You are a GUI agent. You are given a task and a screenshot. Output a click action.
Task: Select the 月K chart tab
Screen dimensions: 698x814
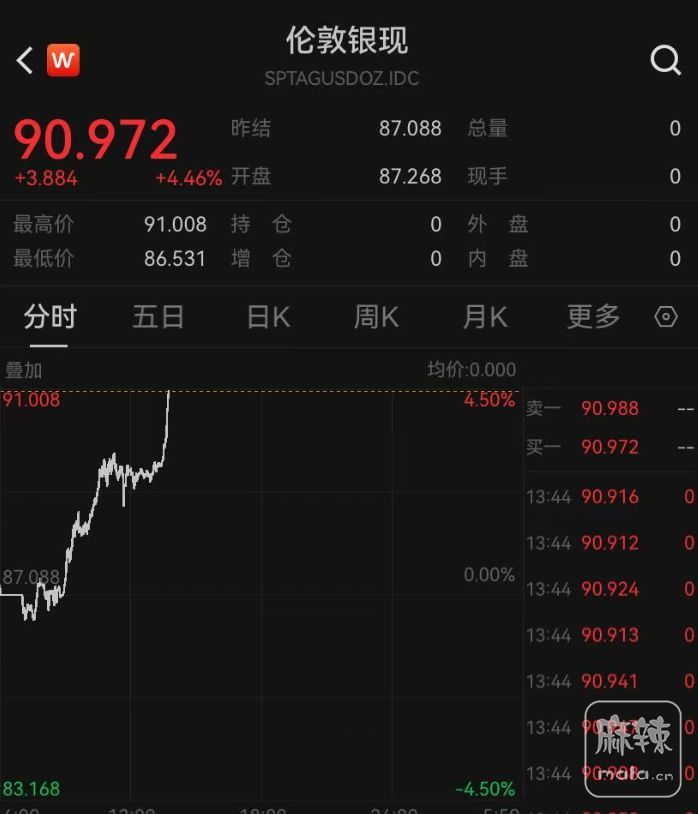485,318
